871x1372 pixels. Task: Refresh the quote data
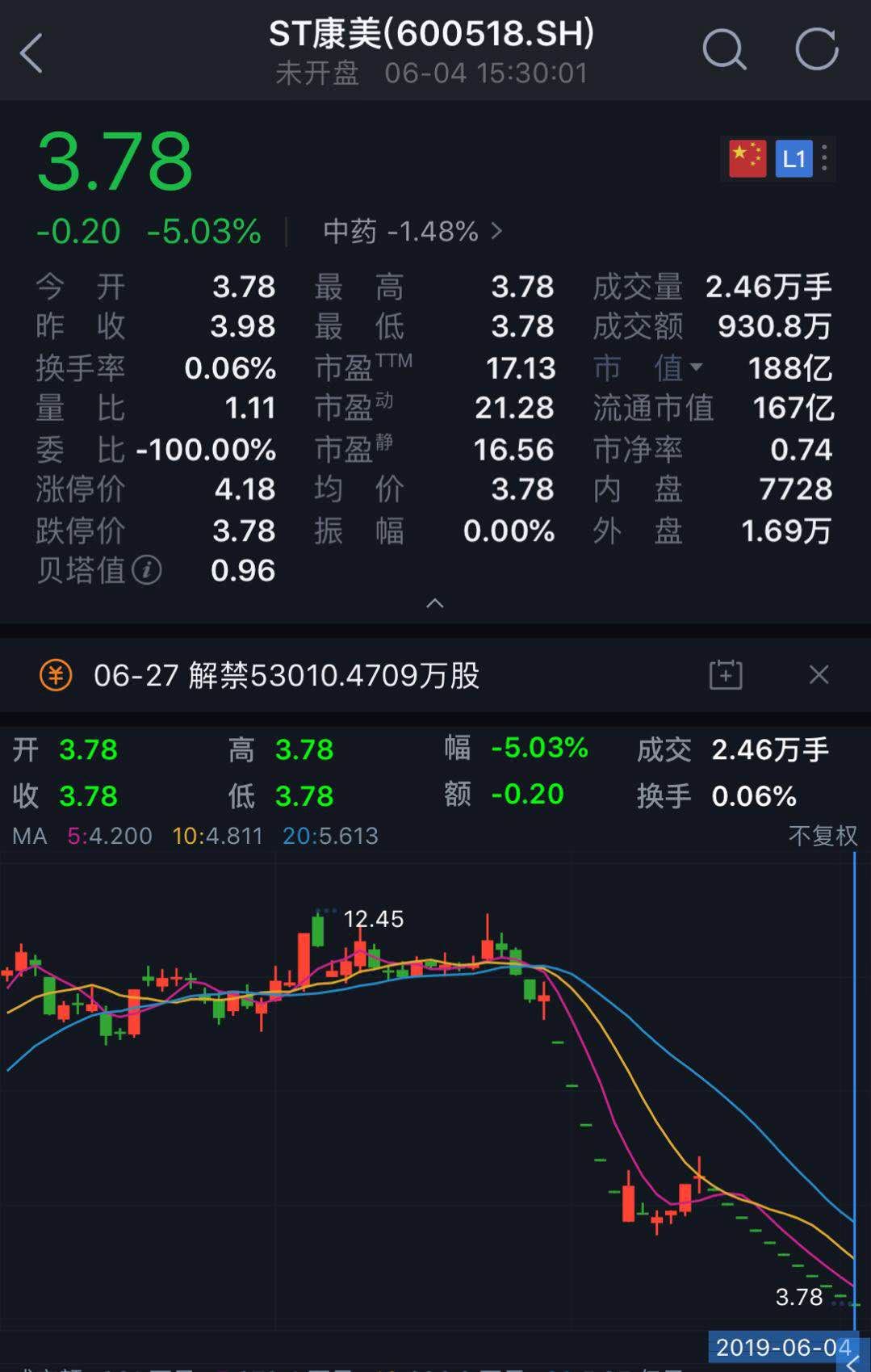click(816, 51)
